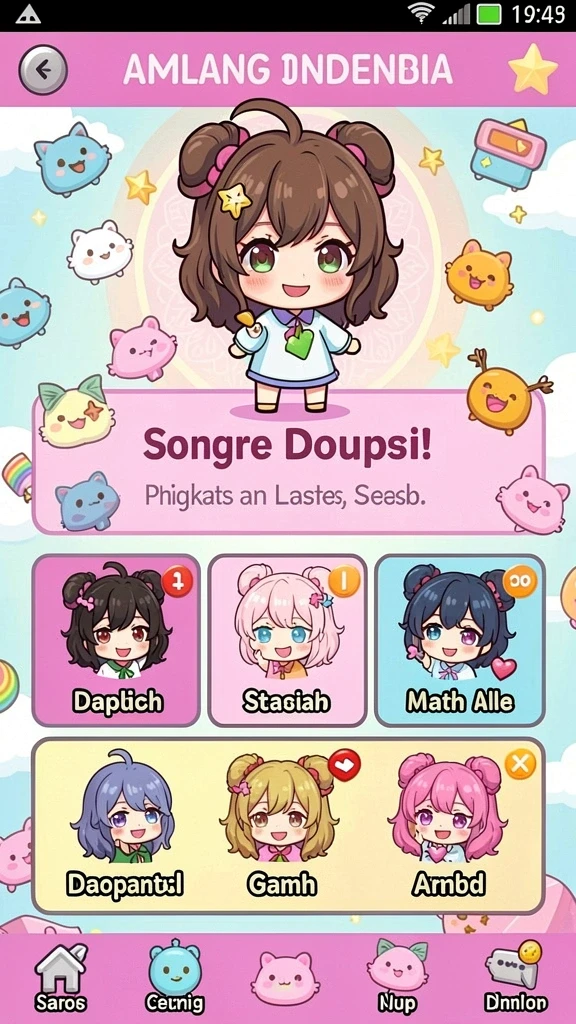The width and height of the screenshot is (576, 1024).
Task: Open the middle pink cat tab
Action: pyautogui.click(x=285, y=978)
